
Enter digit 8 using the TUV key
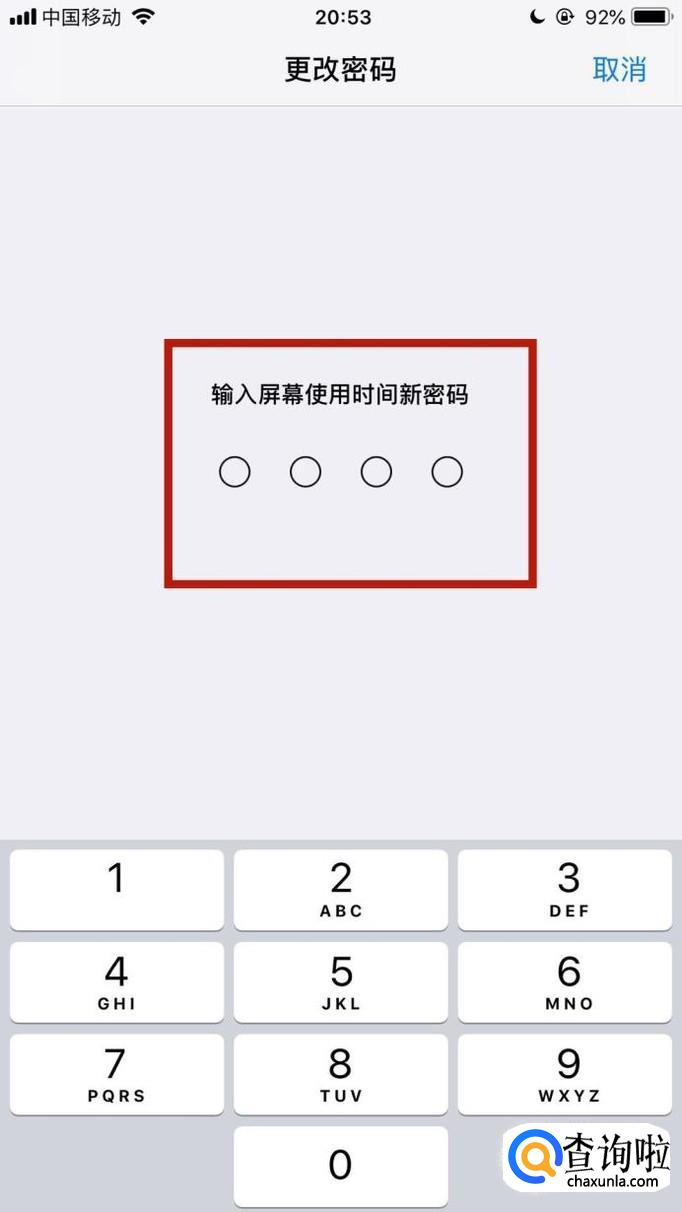tap(341, 1073)
